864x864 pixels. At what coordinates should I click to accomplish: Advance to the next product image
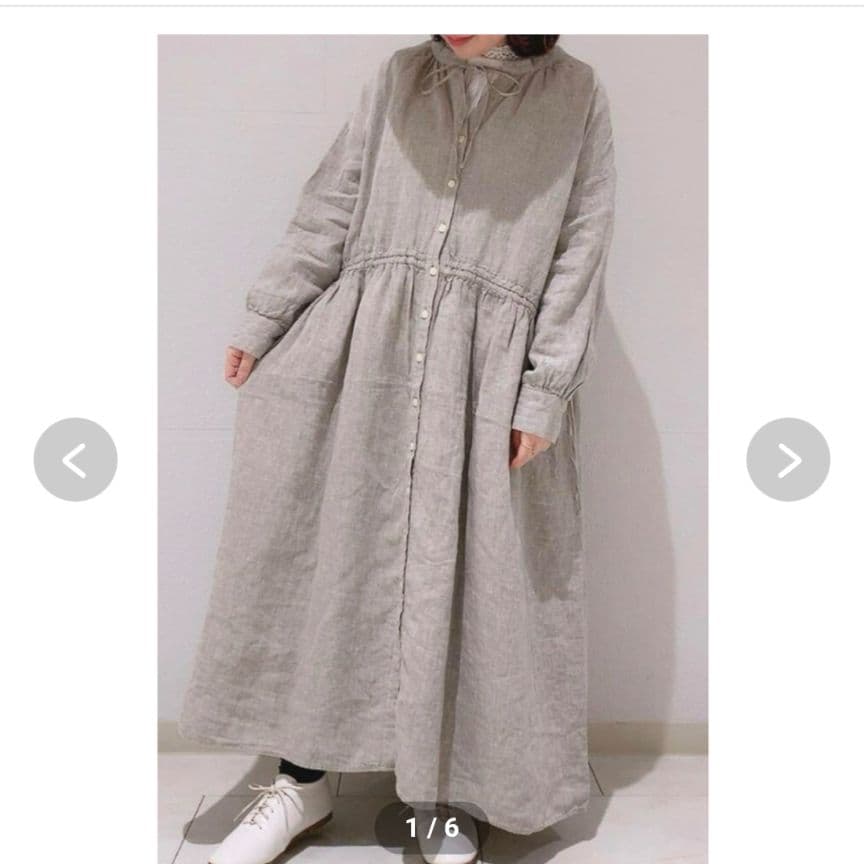(788, 460)
